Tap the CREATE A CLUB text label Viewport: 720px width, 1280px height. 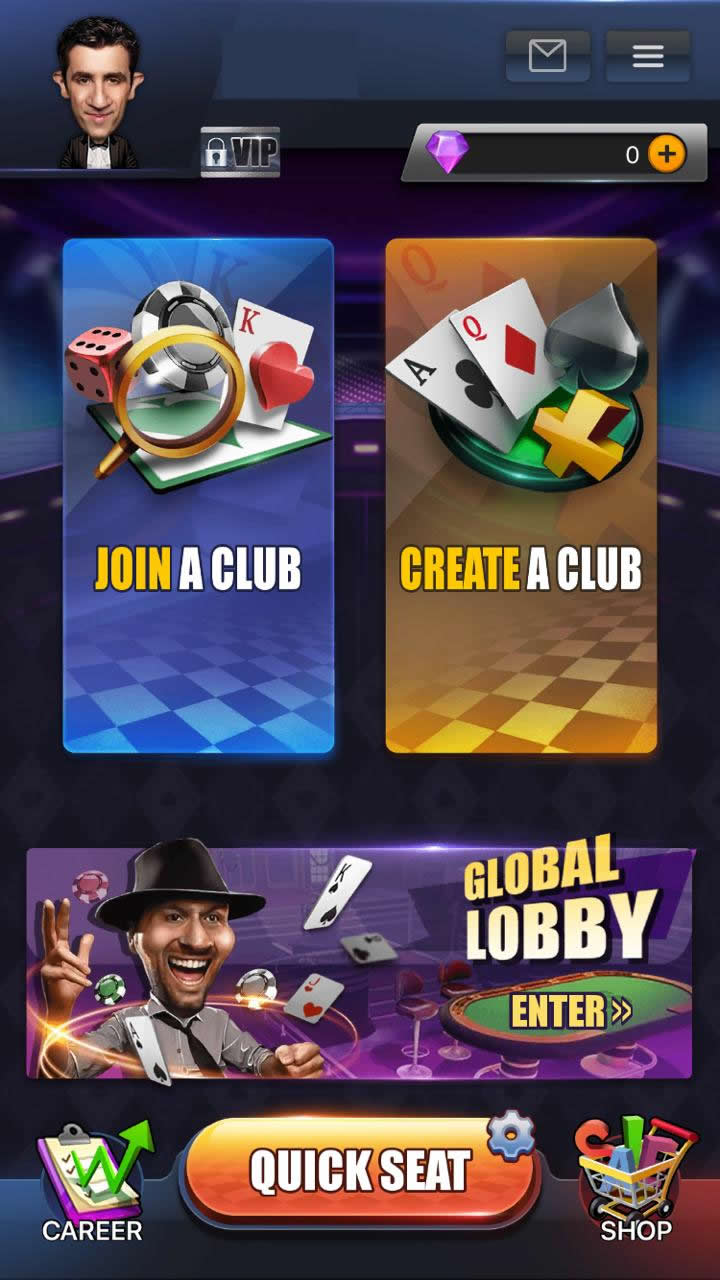pyautogui.click(x=522, y=565)
